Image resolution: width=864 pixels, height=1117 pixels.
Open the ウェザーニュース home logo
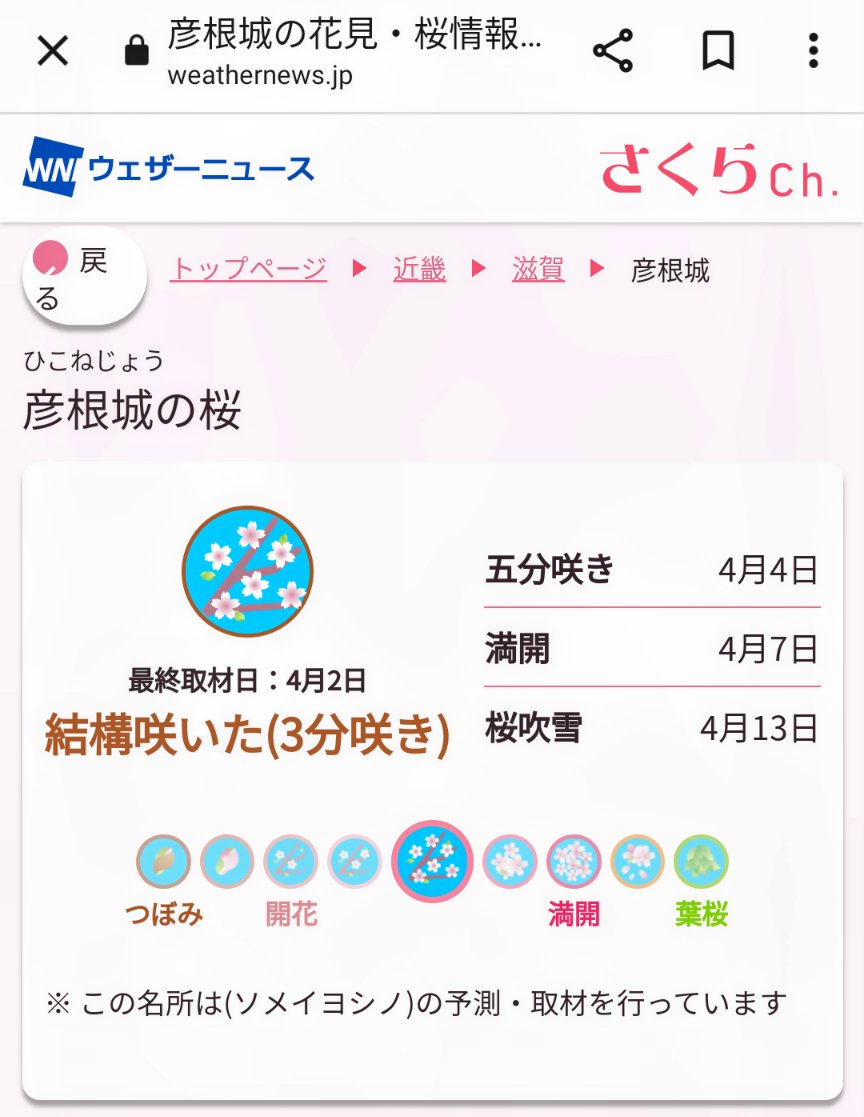[169, 167]
